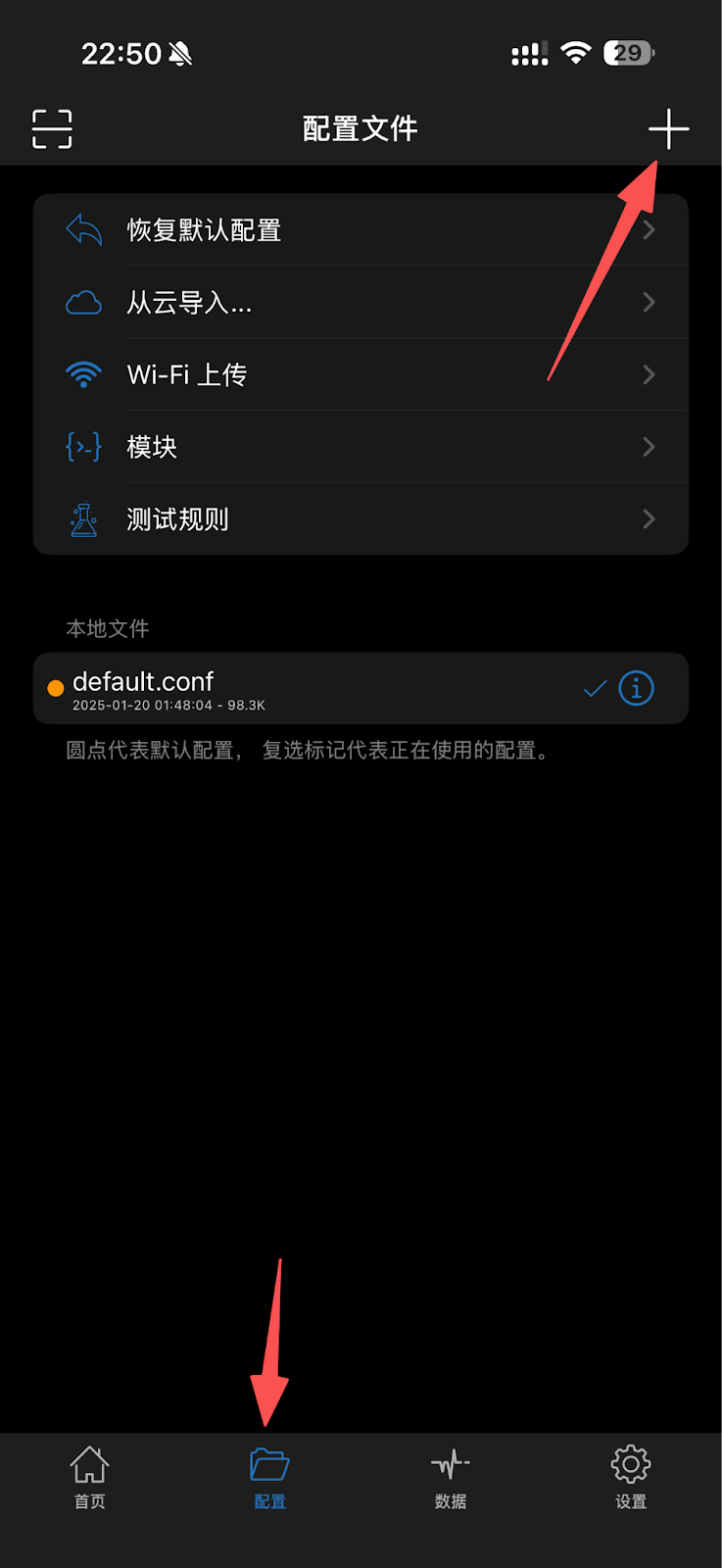Tap the restore-default arrow icon
Image resolution: width=722 pixels, height=1568 pixels.
[83, 228]
